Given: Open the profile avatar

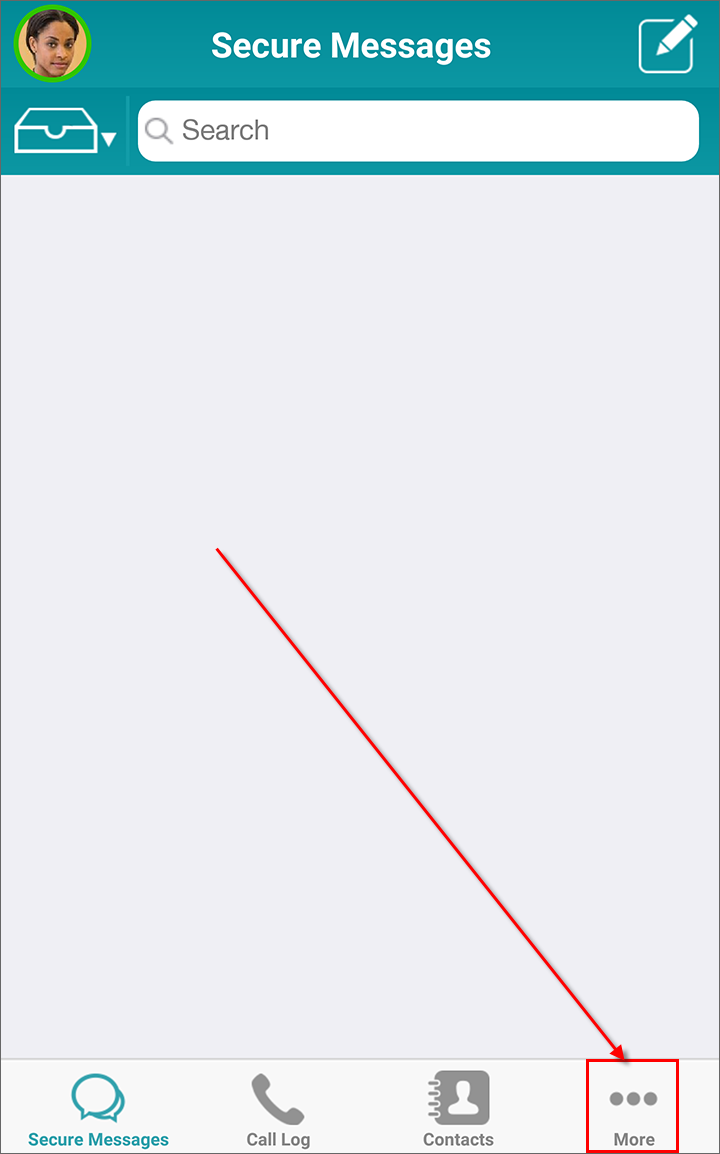Looking at the screenshot, I should [x=52, y=43].
